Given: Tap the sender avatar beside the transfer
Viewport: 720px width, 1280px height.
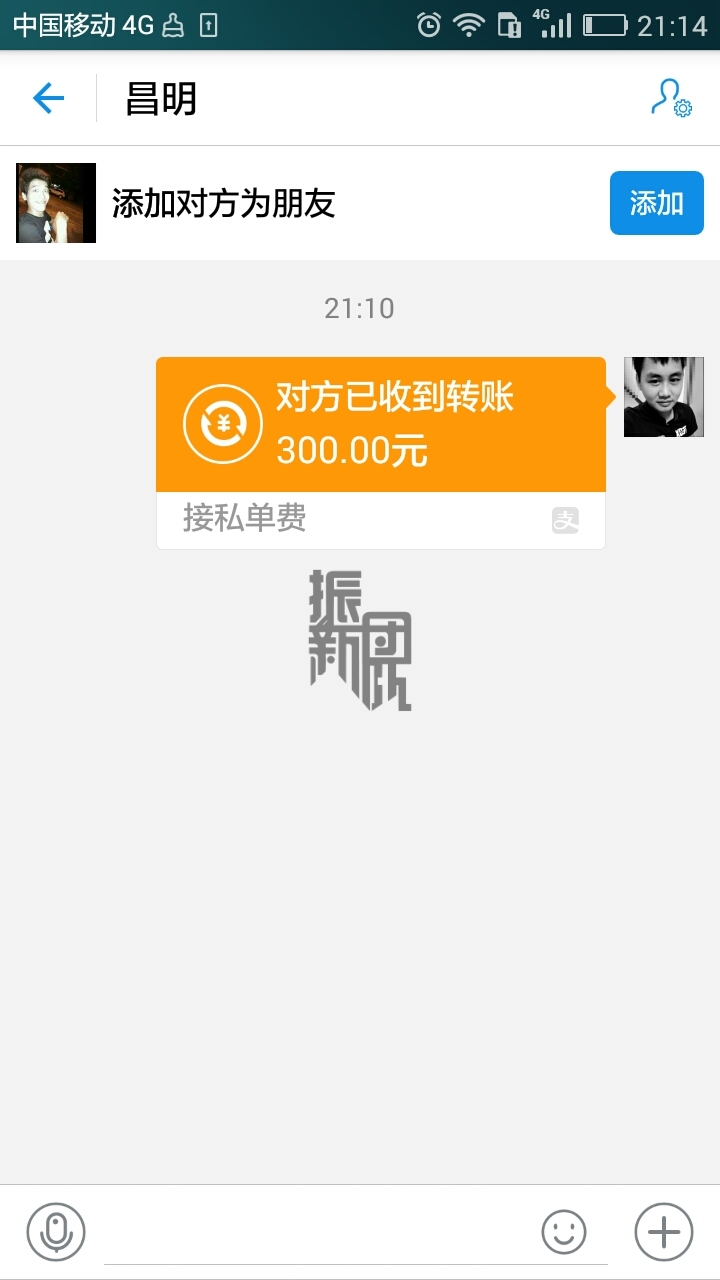Looking at the screenshot, I should (x=663, y=397).
